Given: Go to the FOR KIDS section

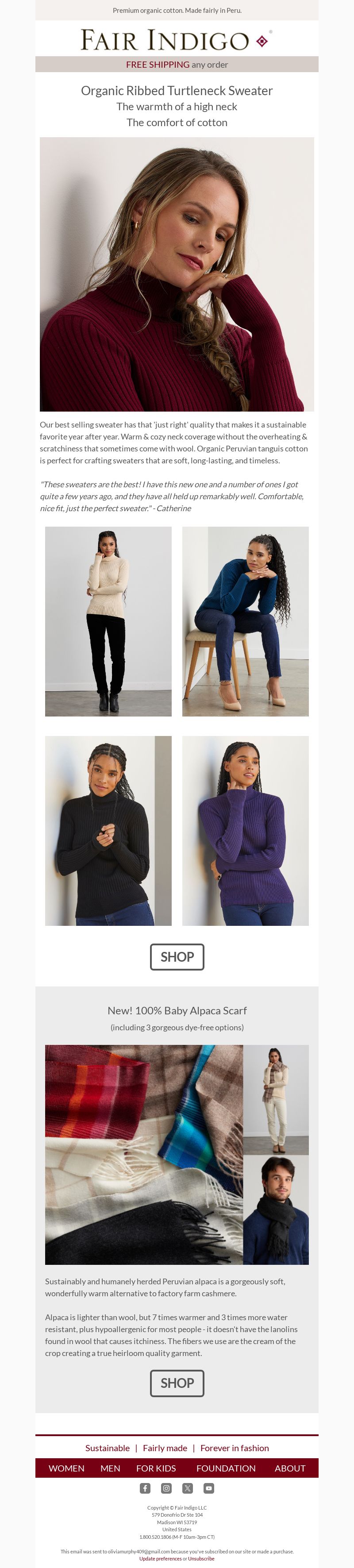Looking at the screenshot, I should click(156, 1468).
